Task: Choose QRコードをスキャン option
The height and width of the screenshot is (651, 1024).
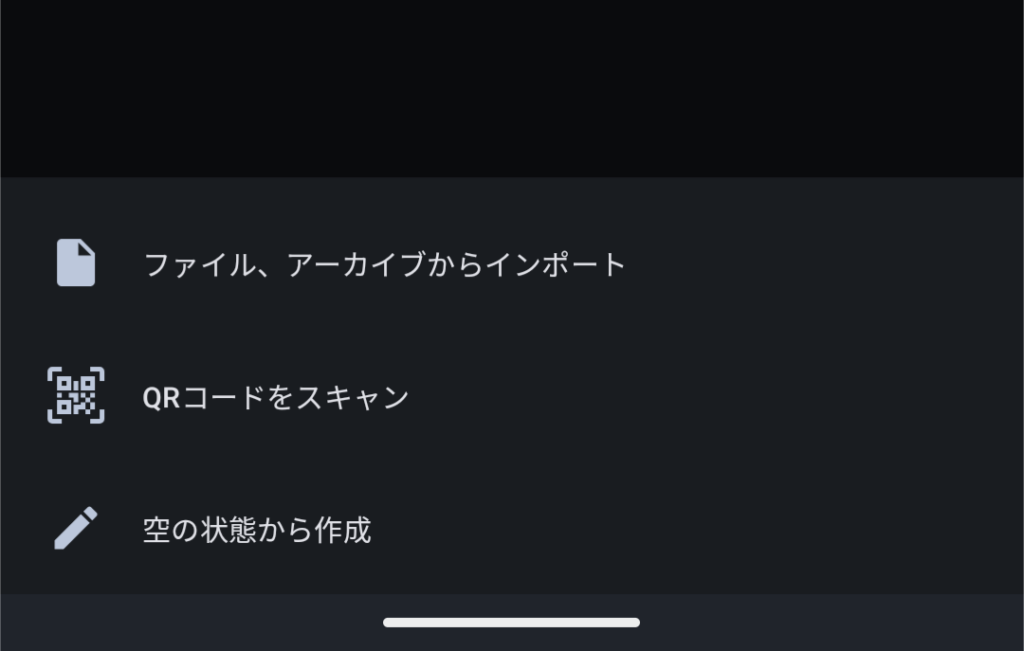Action: [276, 397]
